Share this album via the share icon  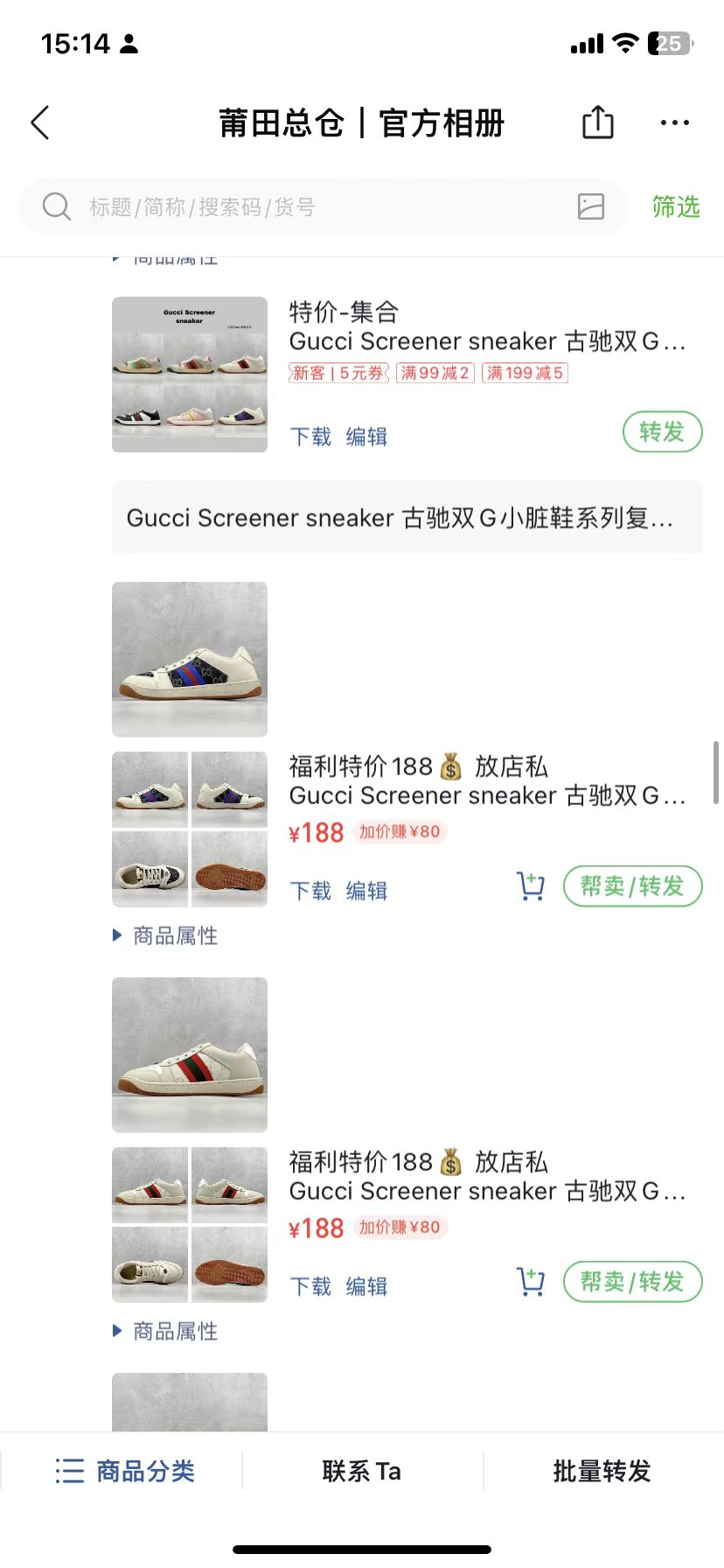click(598, 122)
